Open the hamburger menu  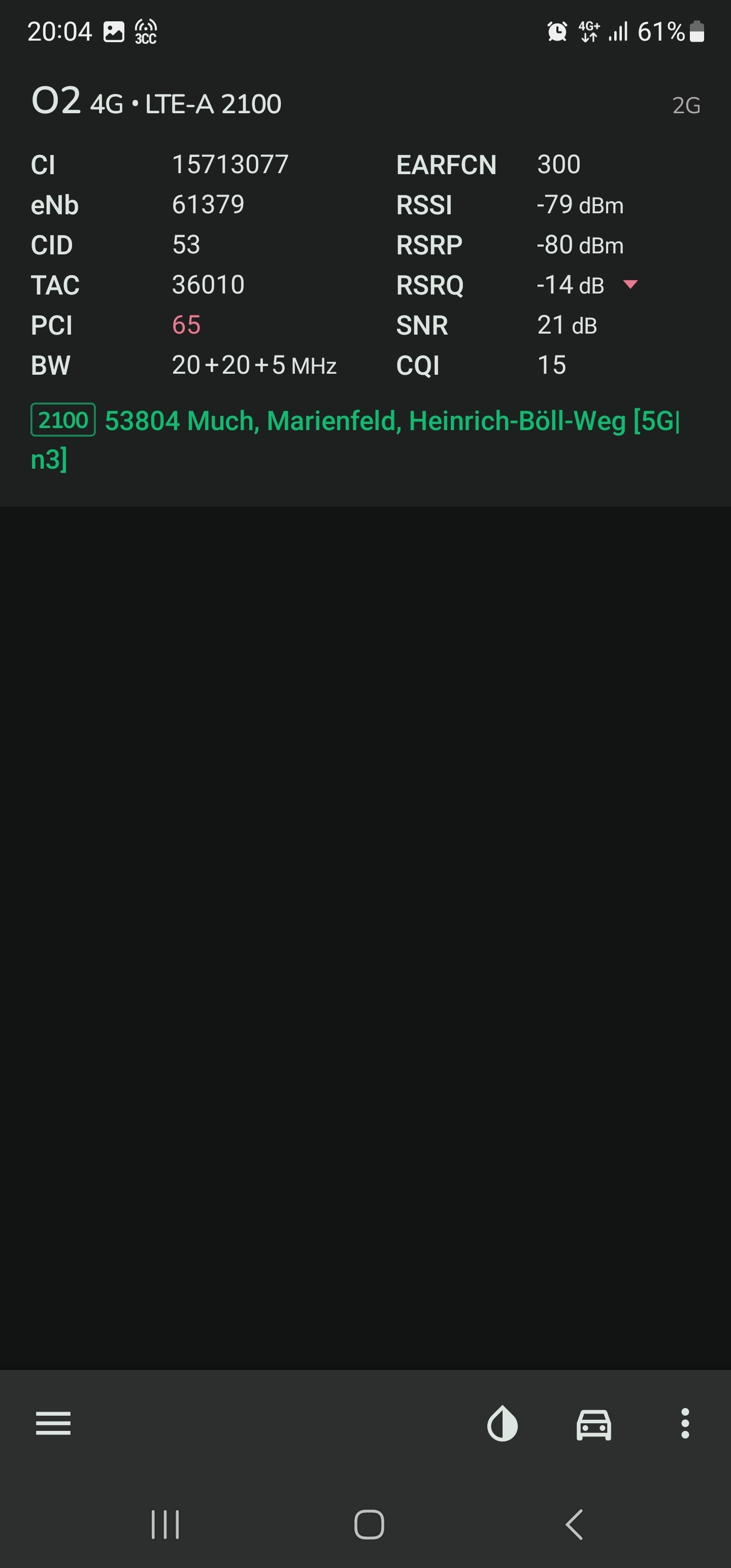pyautogui.click(x=54, y=1423)
